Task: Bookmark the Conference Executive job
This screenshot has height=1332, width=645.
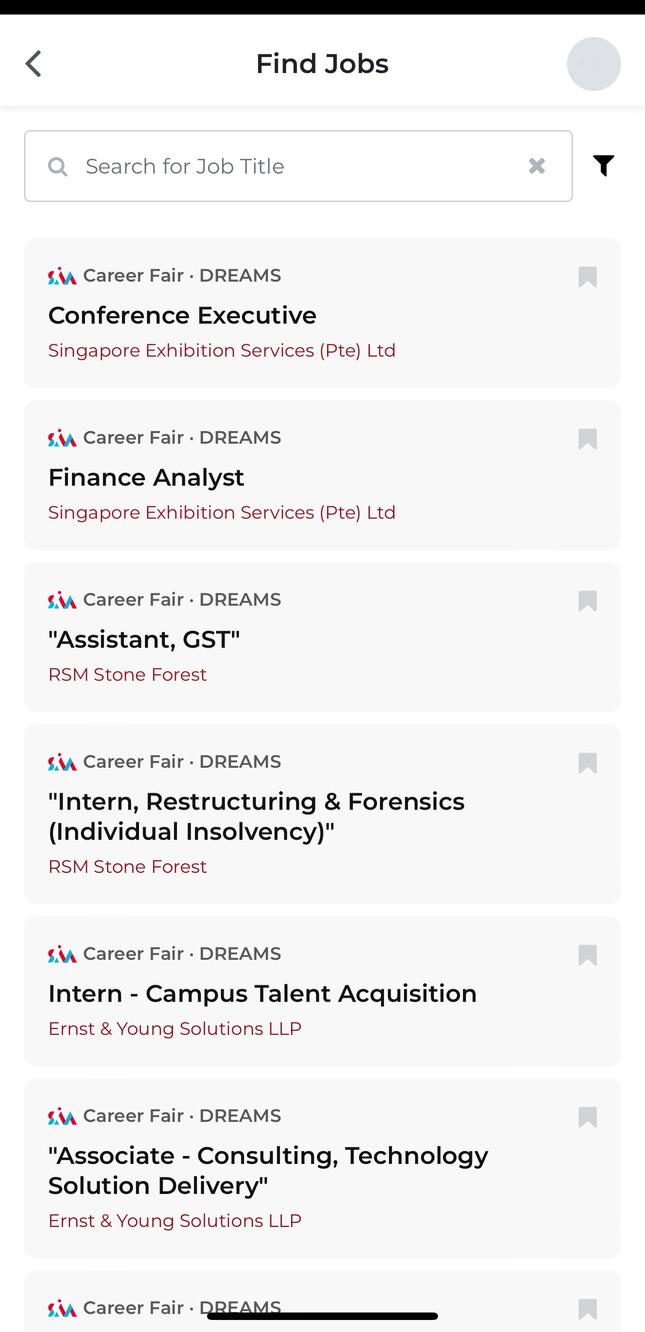Action: pyautogui.click(x=588, y=277)
